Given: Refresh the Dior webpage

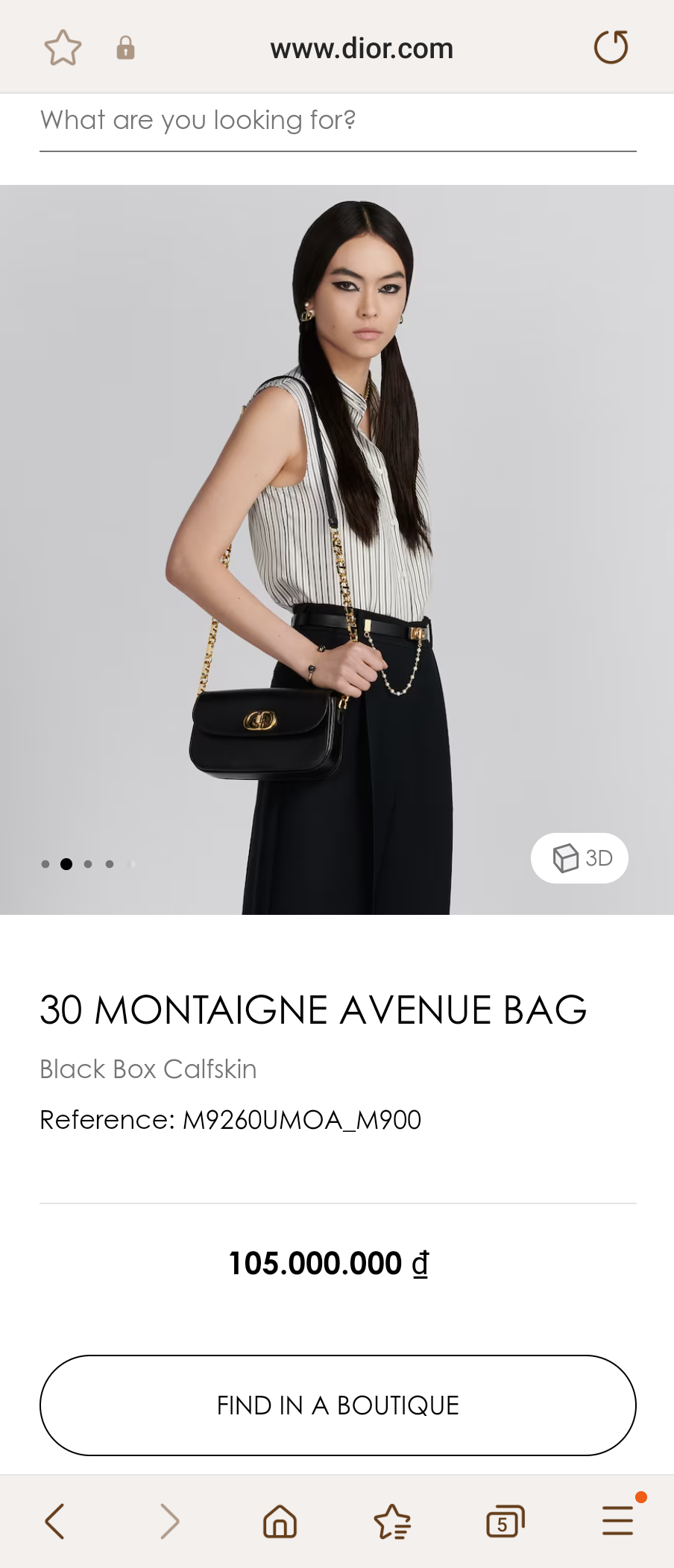Looking at the screenshot, I should pos(611,46).
